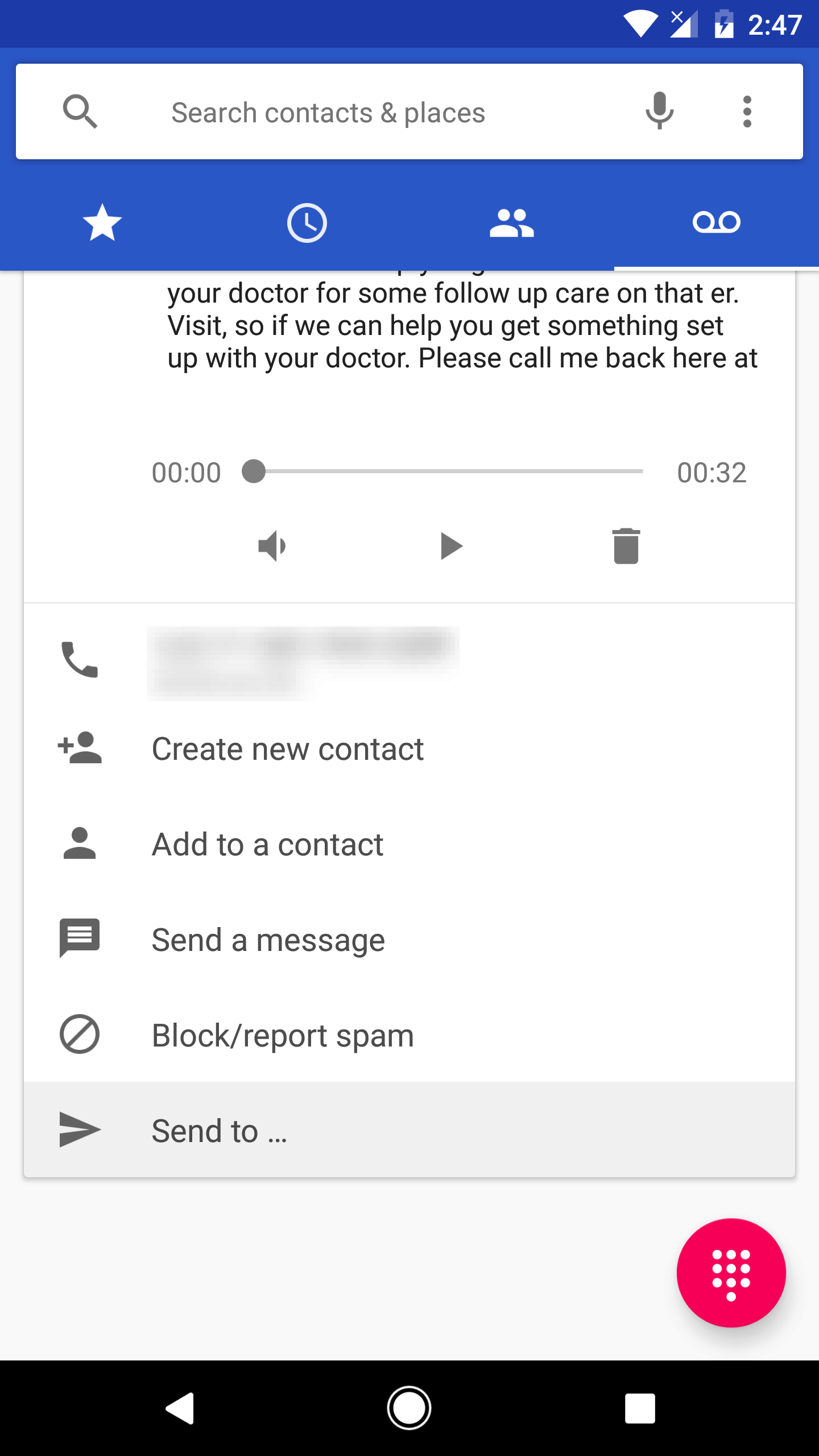Choose Block/report spam

click(409, 1035)
